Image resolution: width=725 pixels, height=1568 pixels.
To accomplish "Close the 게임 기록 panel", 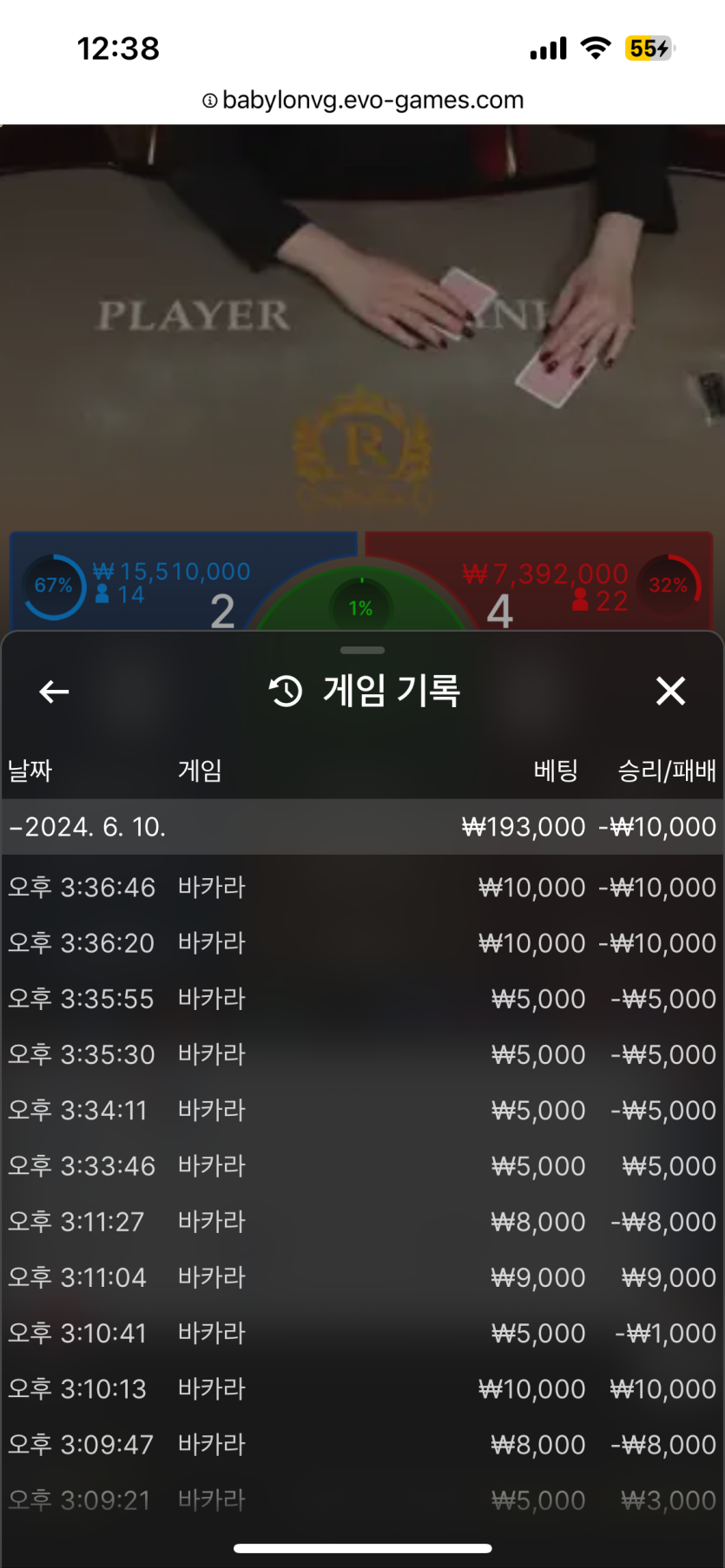I will click(670, 692).
